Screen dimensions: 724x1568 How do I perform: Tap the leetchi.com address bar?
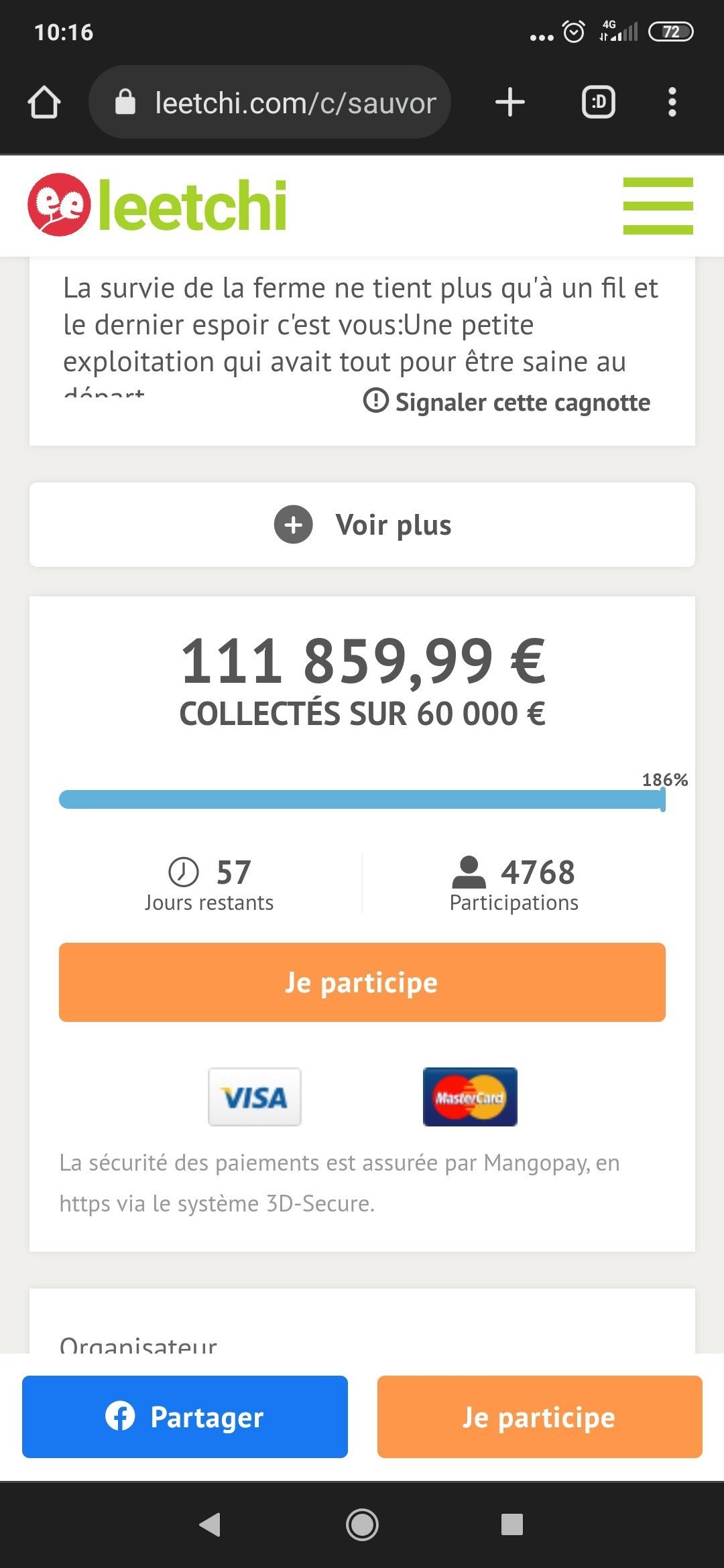tap(269, 103)
